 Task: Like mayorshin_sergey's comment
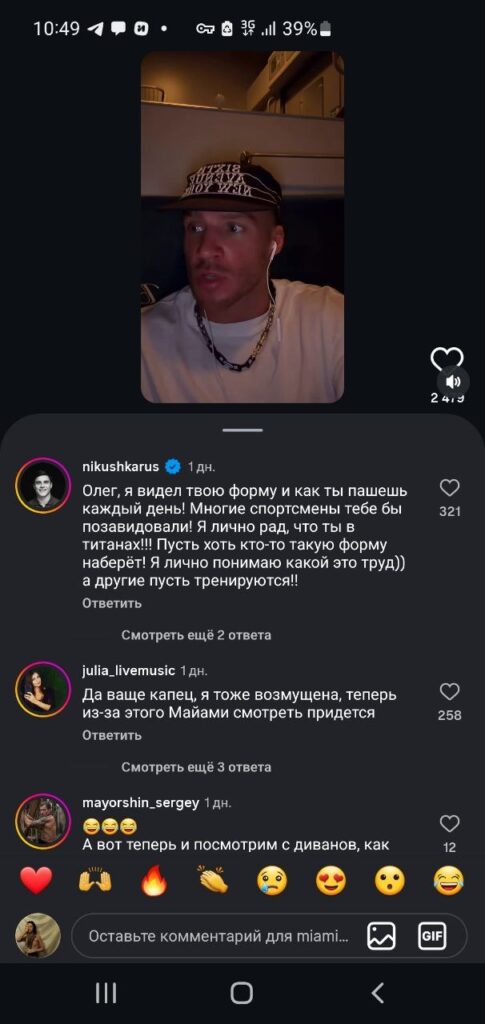(449, 824)
